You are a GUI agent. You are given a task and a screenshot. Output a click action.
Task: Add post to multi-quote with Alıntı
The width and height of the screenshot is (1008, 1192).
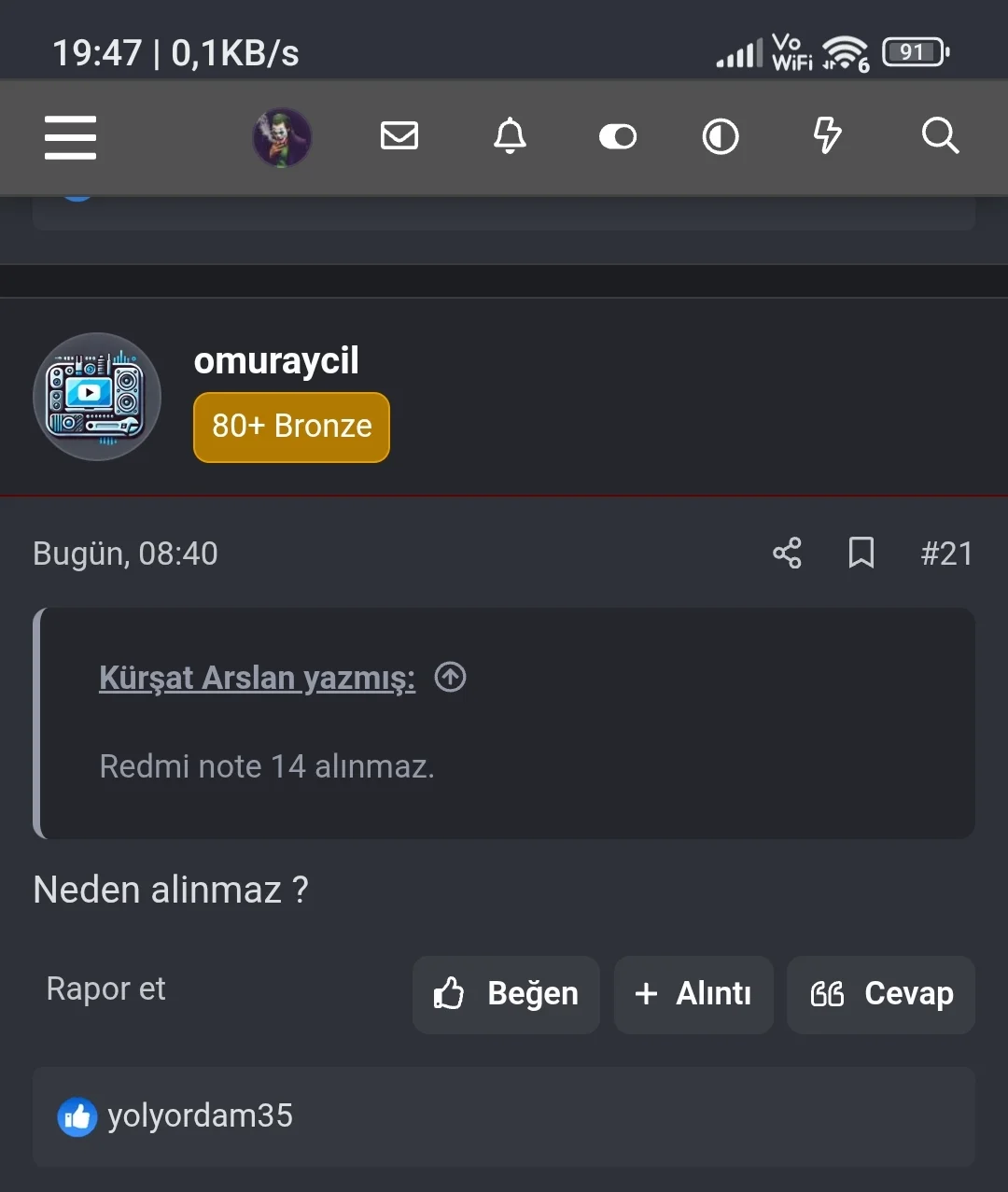[693, 994]
